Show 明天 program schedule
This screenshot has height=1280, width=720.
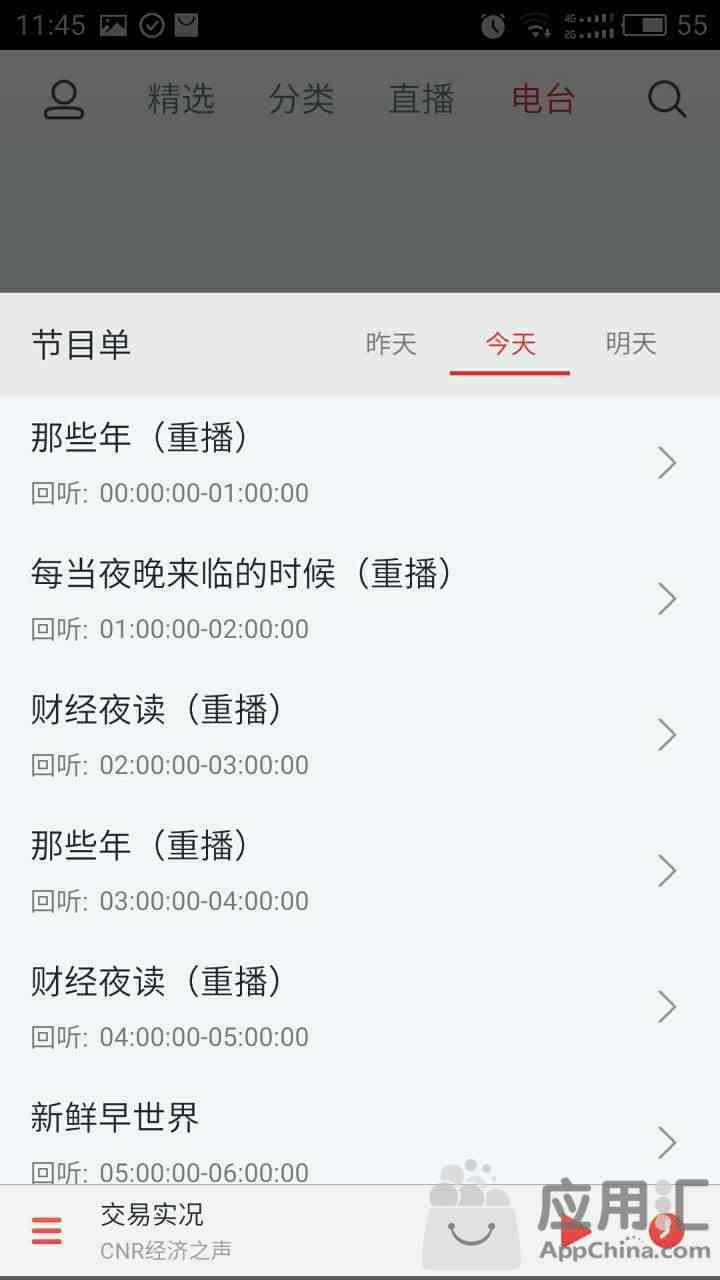[631, 345]
